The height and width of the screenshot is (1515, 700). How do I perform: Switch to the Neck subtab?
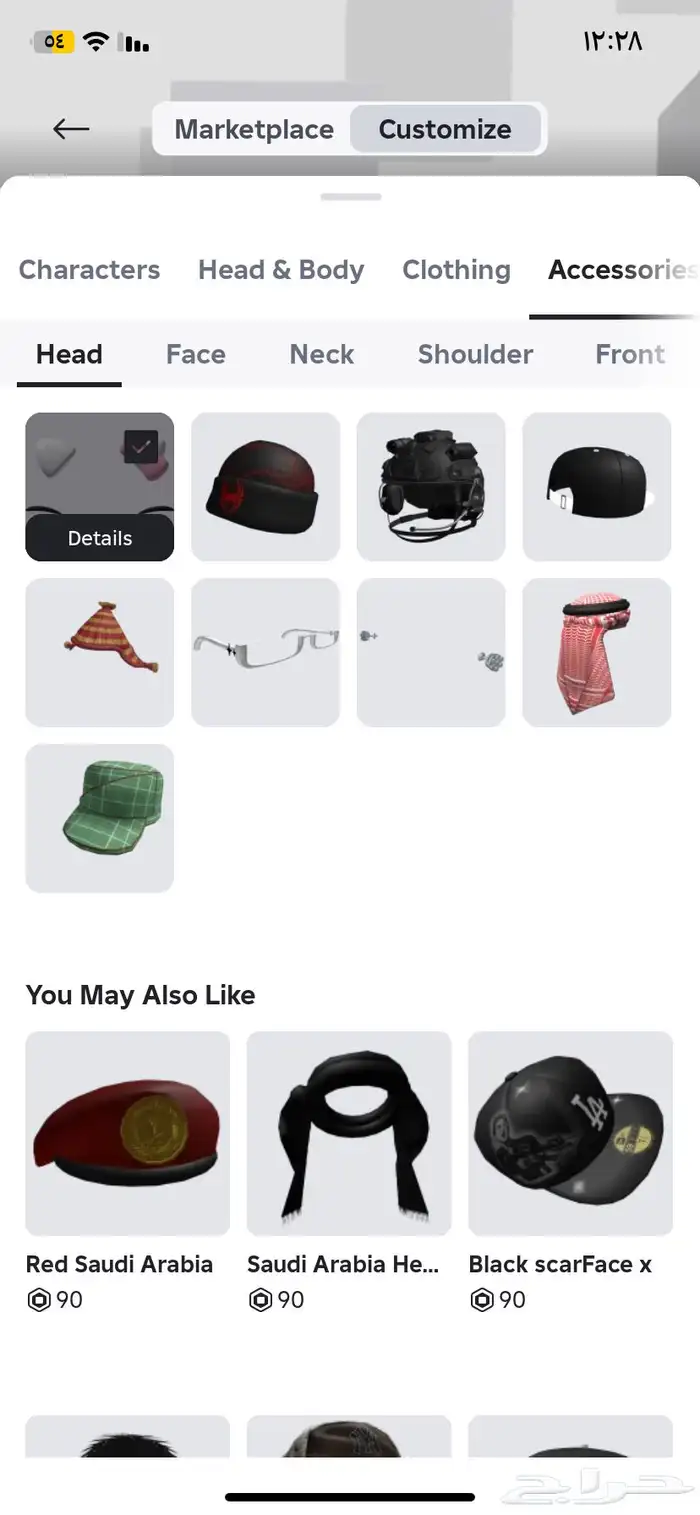click(321, 354)
